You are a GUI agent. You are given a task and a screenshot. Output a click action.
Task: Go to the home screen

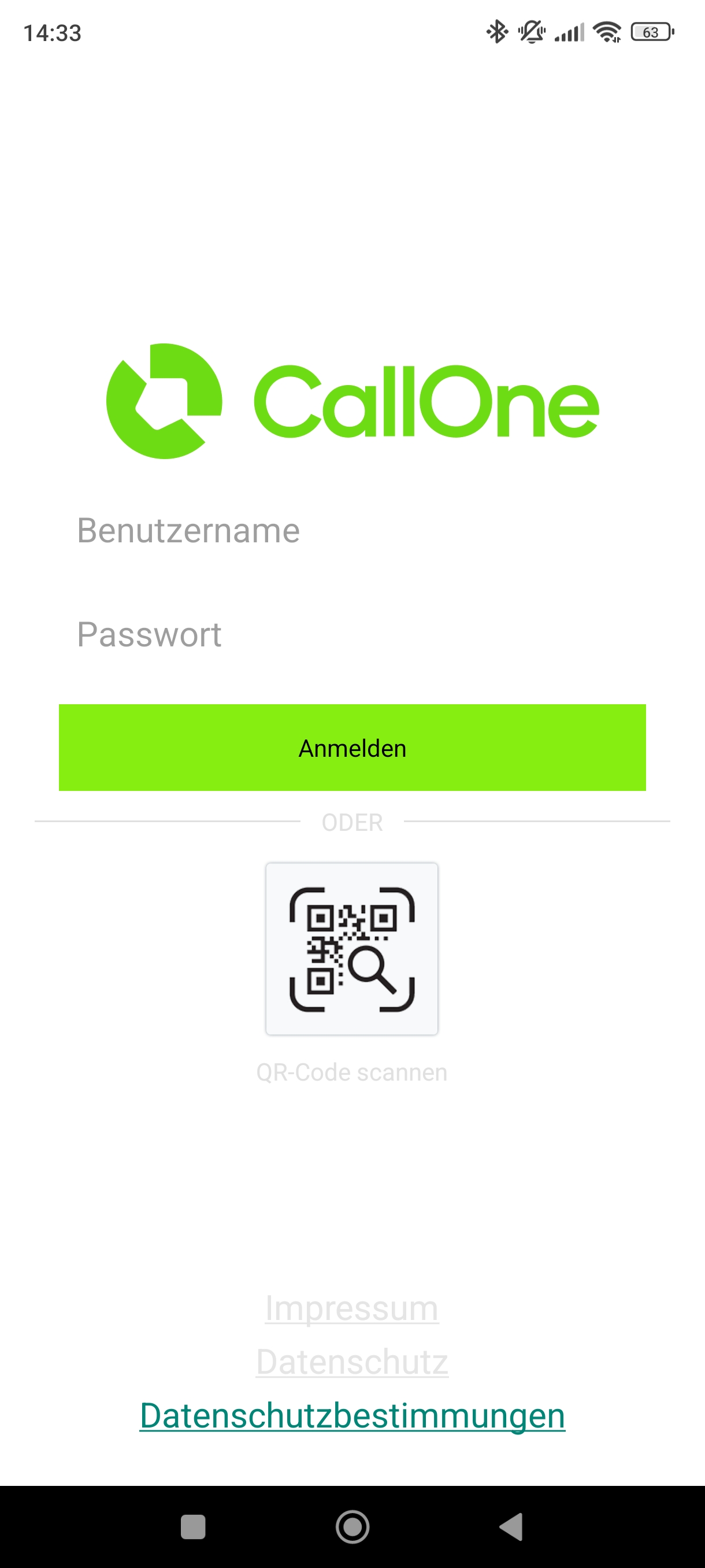click(x=352, y=1526)
